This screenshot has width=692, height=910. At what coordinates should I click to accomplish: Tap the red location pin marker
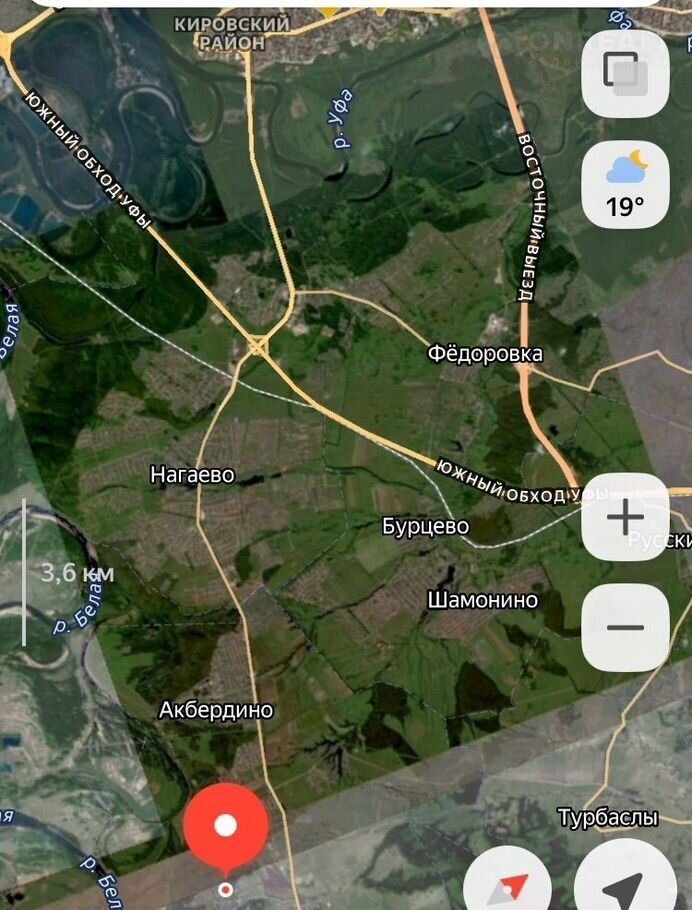(225, 827)
